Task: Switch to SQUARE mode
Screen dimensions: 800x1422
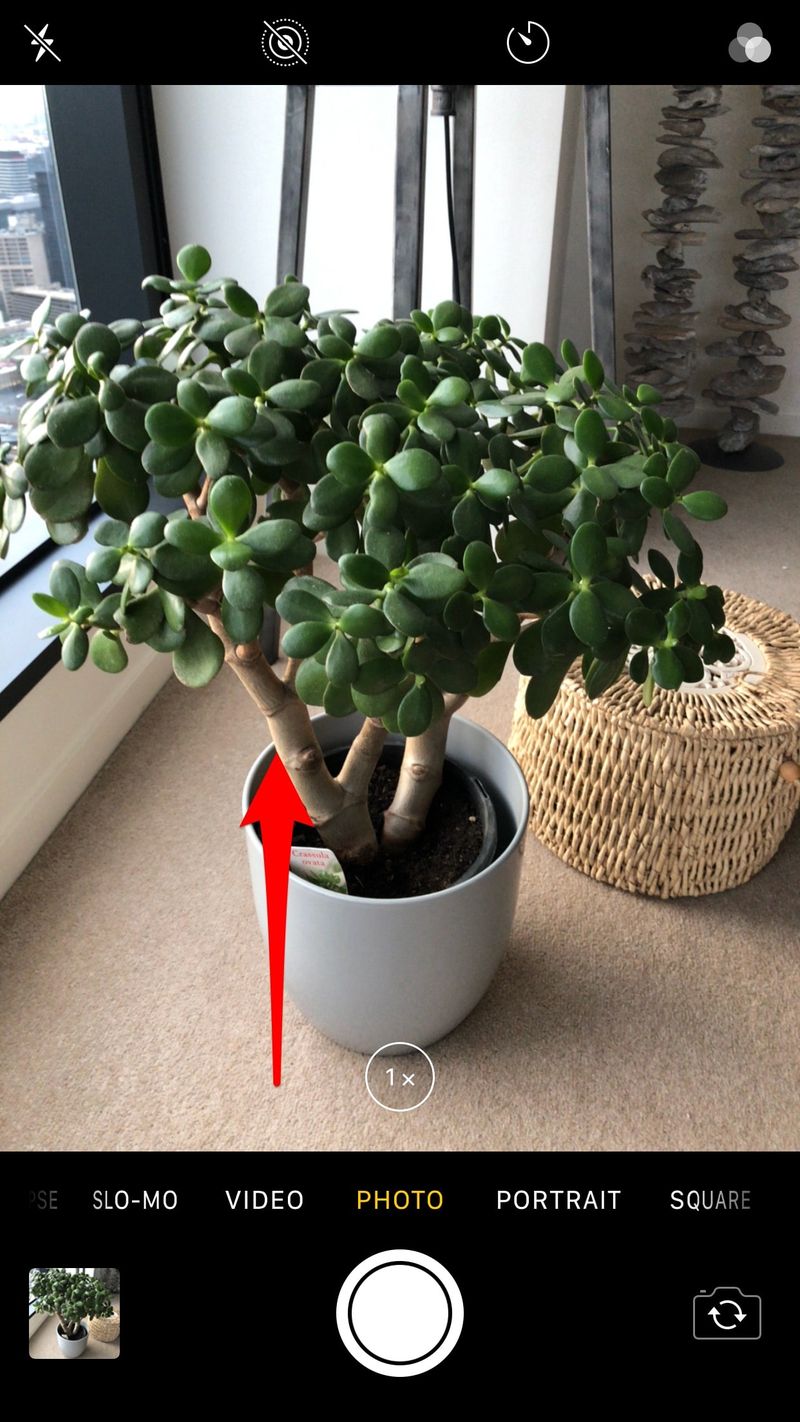Action: tap(710, 1200)
